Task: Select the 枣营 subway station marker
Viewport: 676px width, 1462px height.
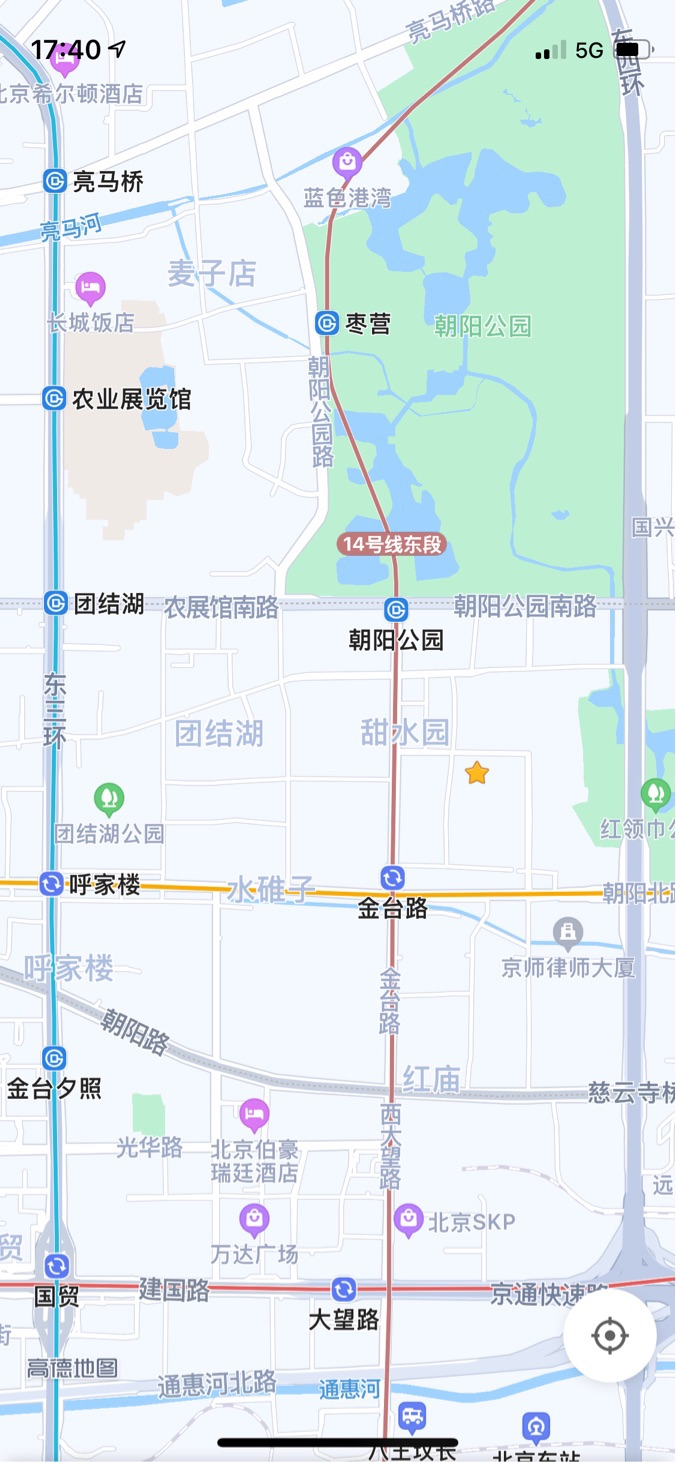Action: click(x=327, y=323)
